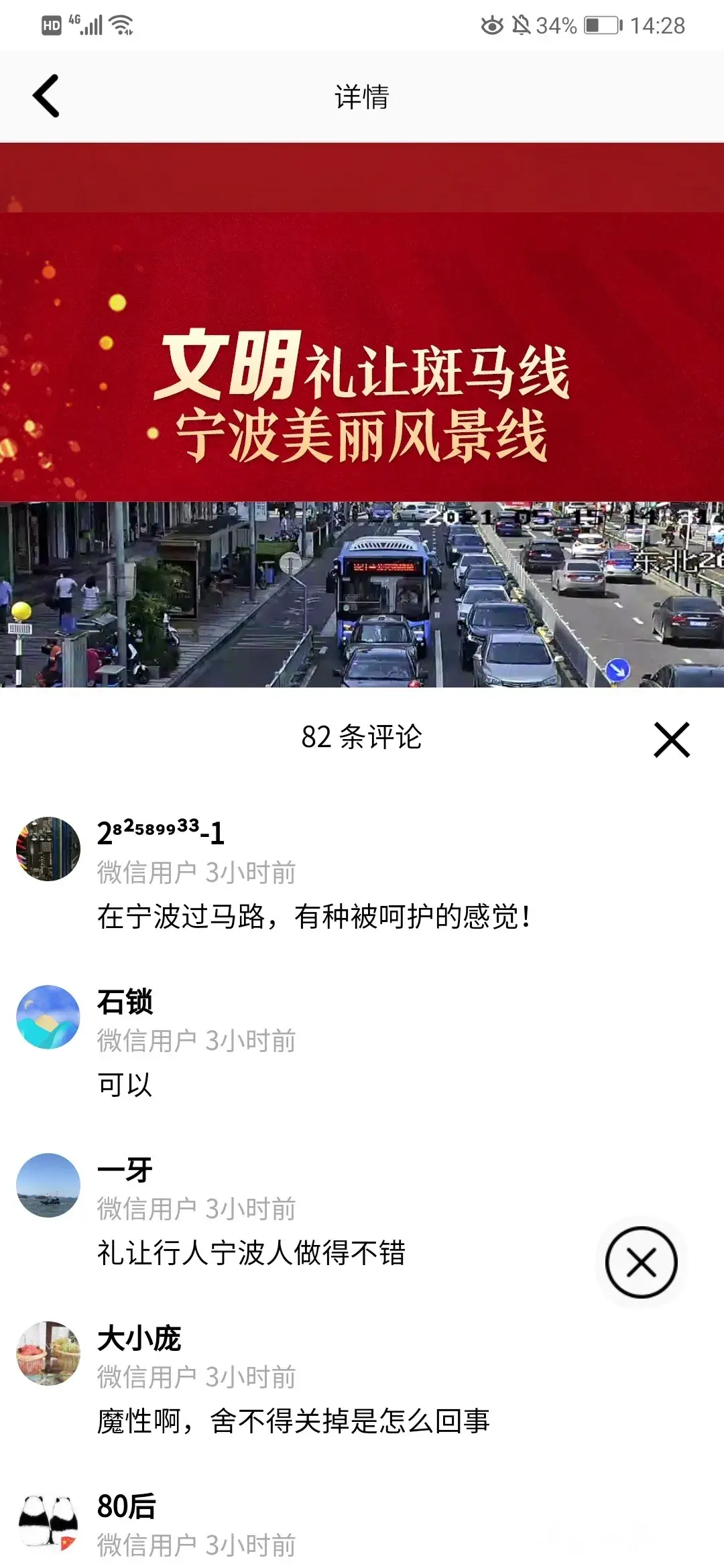The image size is (724, 1568).
Task: Open 石锁's profile avatar
Action: coord(48,1017)
